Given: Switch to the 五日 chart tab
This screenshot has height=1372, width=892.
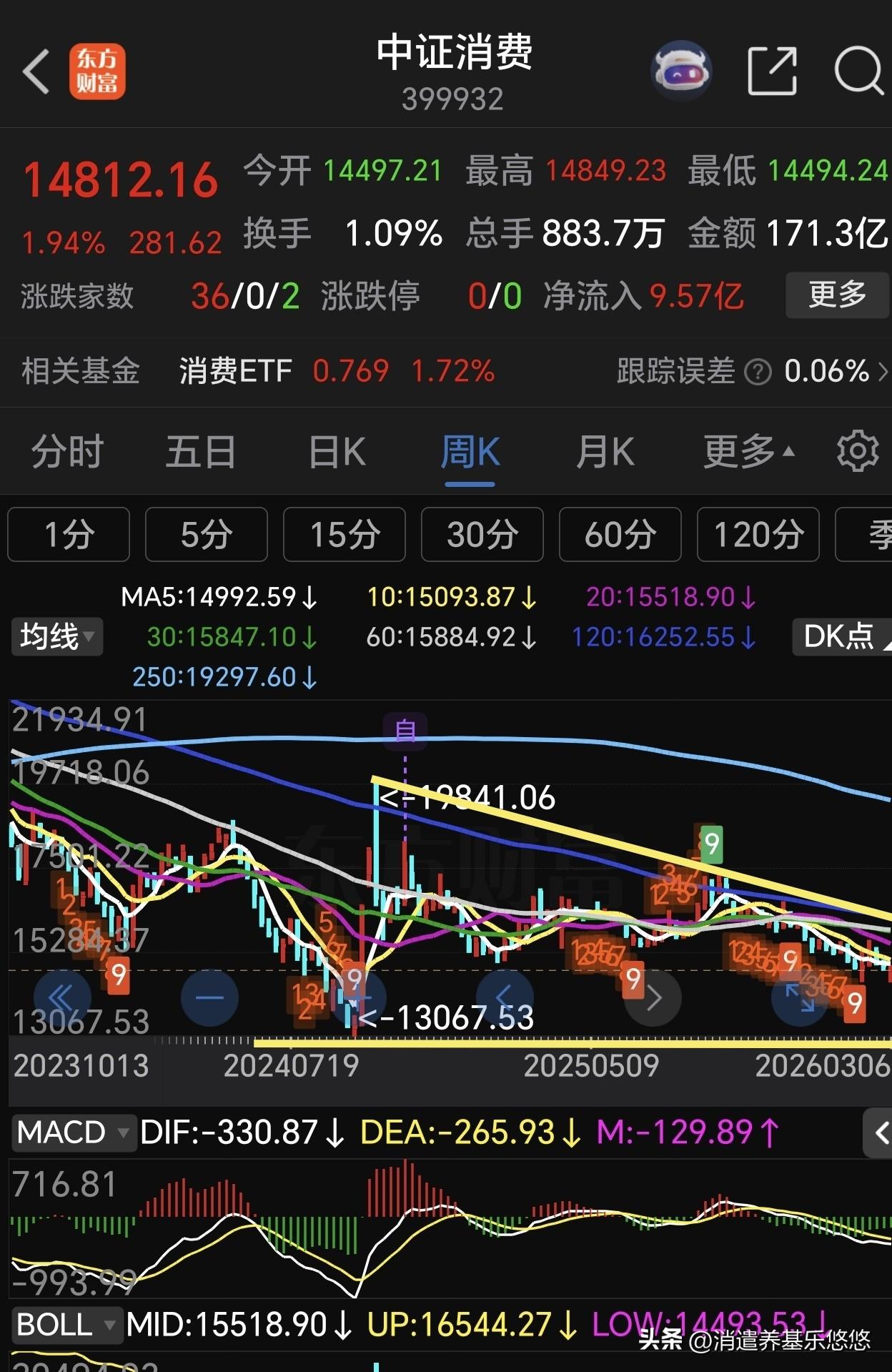Looking at the screenshot, I should pyautogui.click(x=201, y=452).
